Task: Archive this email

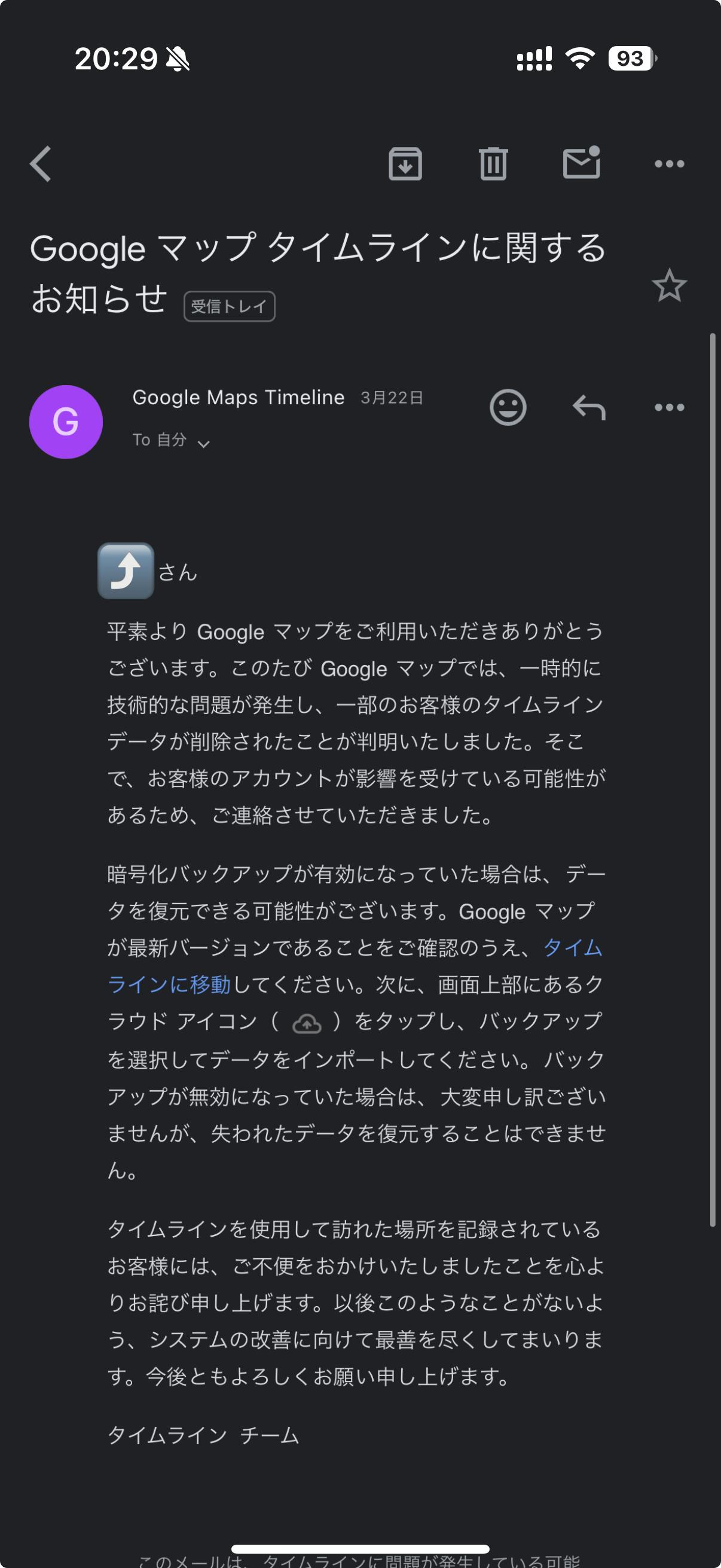Action: 405,164
